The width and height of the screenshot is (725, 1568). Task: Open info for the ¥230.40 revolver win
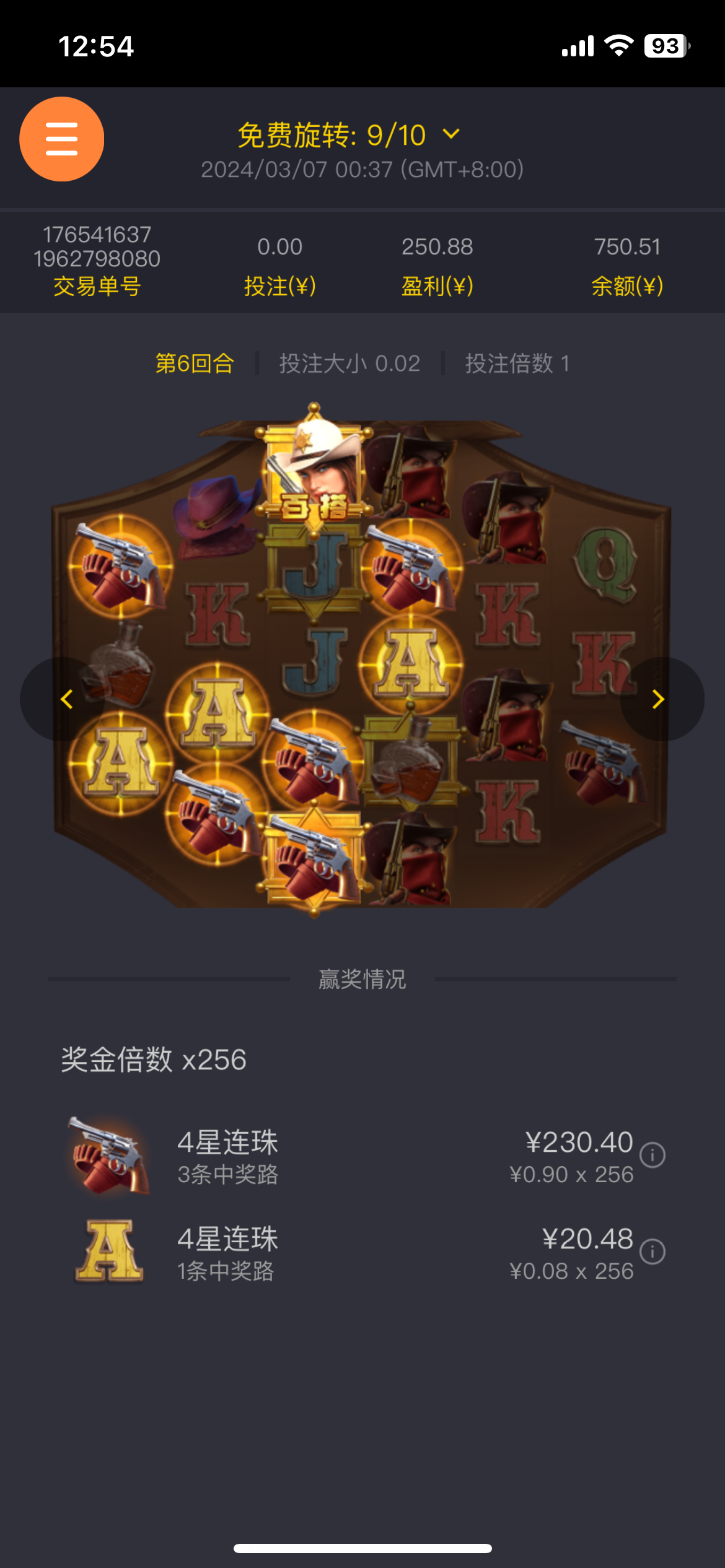[x=652, y=1155]
